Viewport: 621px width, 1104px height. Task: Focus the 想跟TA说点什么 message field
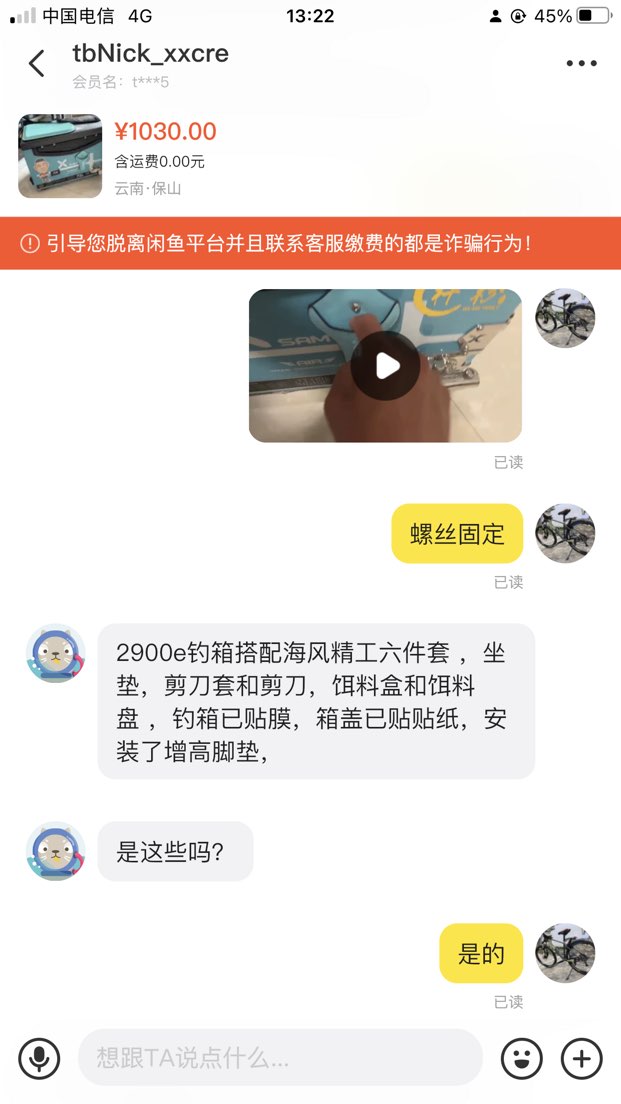[x=280, y=1058]
